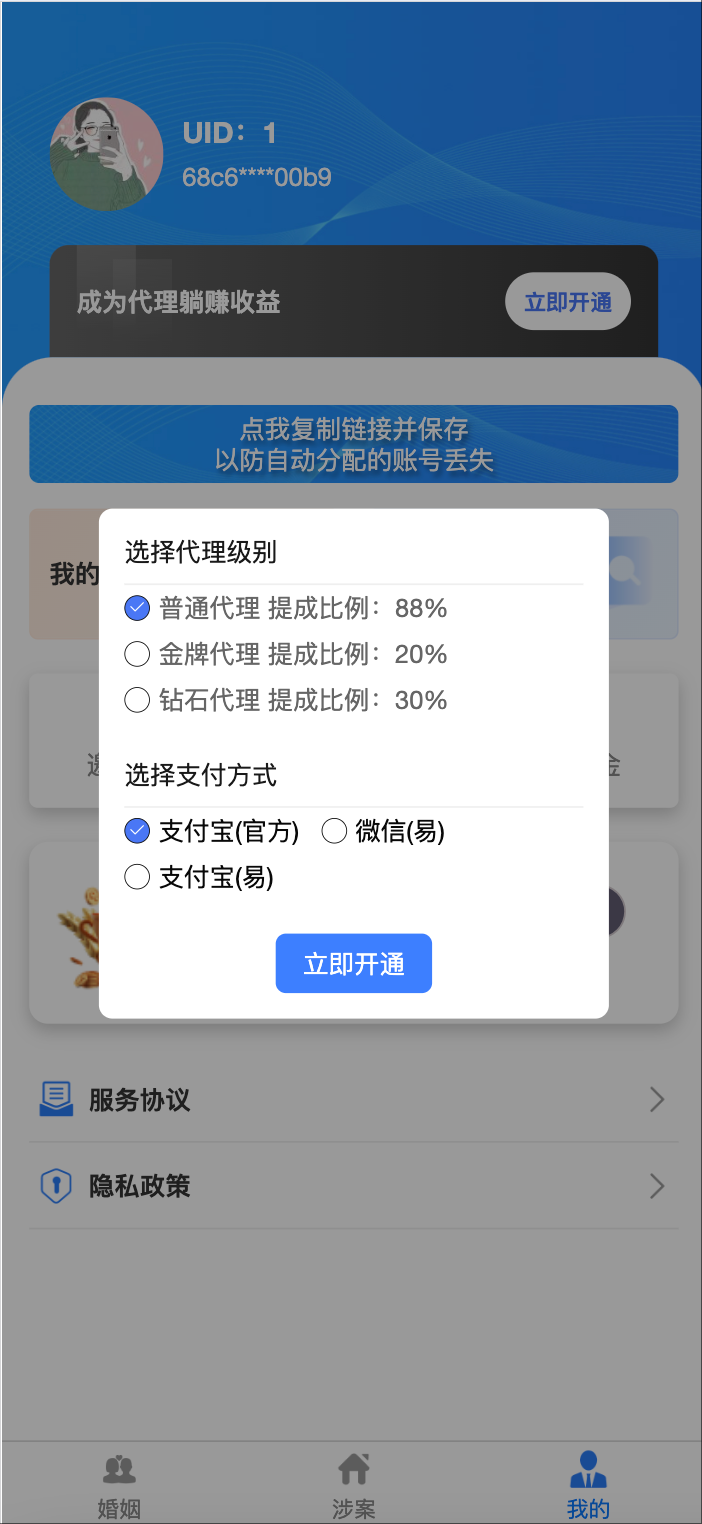Switch to the 婚姻 tab
The width and height of the screenshot is (702, 1524).
click(x=119, y=1485)
